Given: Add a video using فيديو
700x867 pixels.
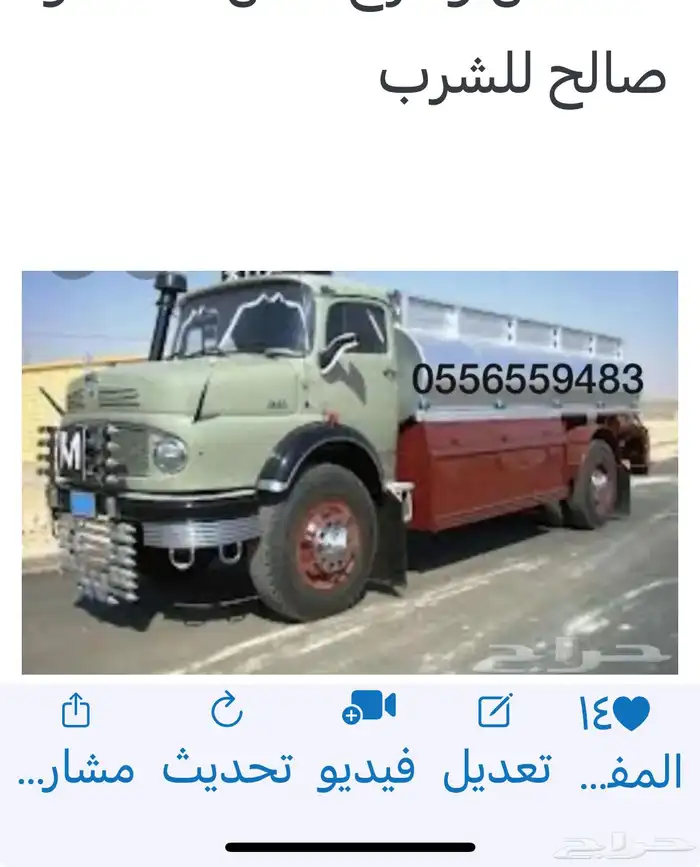Looking at the screenshot, I should 368,741.
